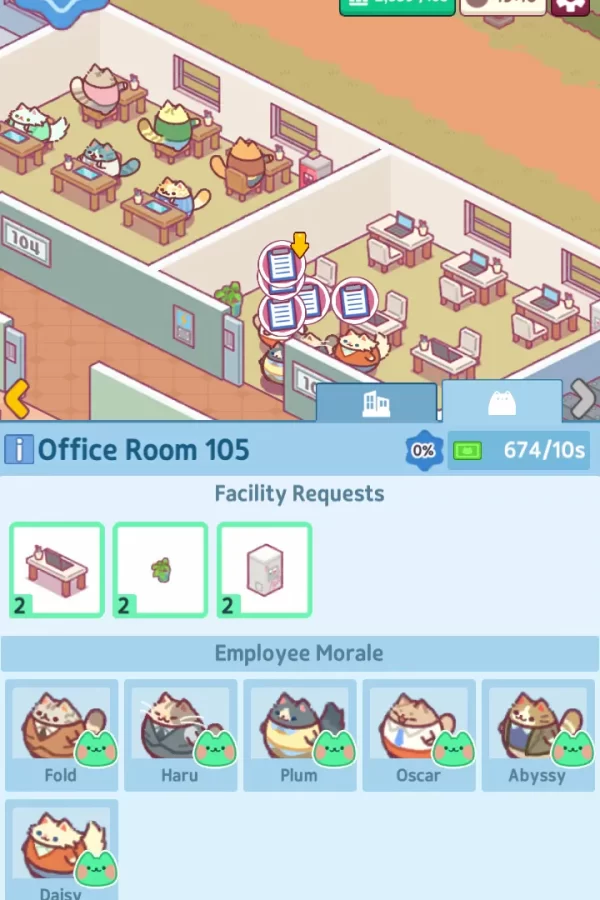Open the settings gear icon
The width and height of the screenshot is (600, 900).
[572, 4]
